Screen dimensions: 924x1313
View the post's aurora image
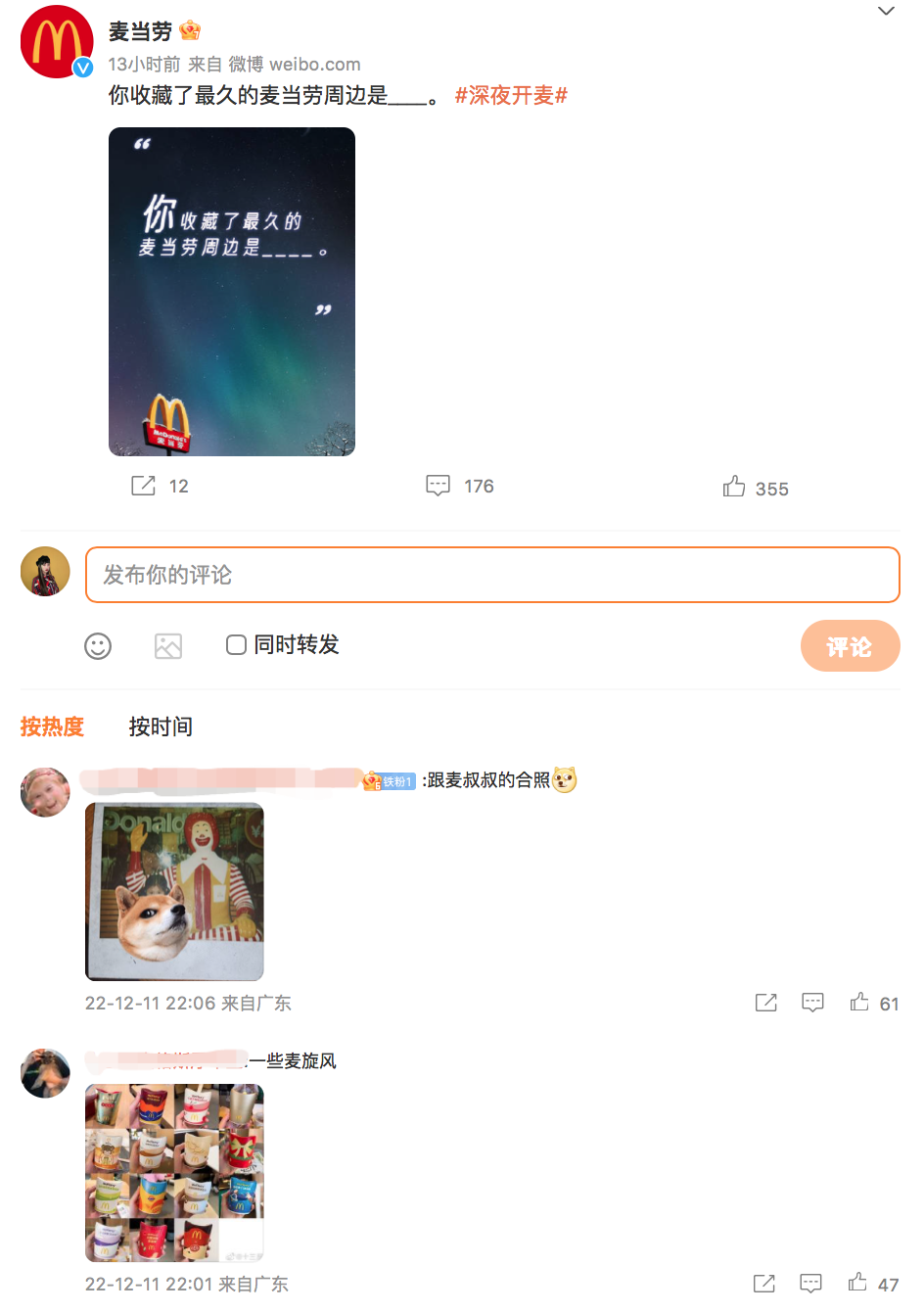click(x=232, y=292)
